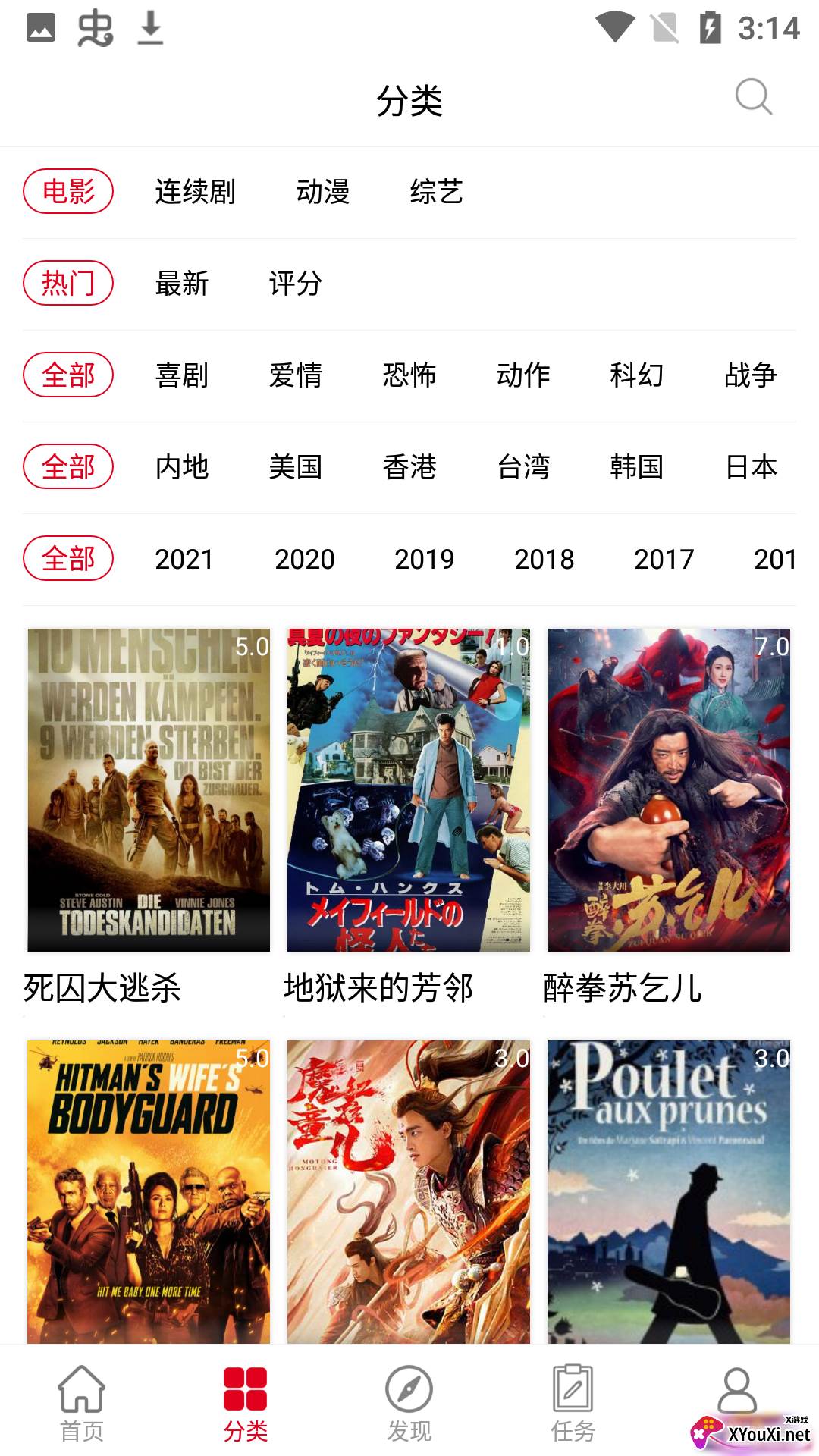Filter region to 韩国
The width and height of the screenshot is (819, 1456).
coord(637,467)
